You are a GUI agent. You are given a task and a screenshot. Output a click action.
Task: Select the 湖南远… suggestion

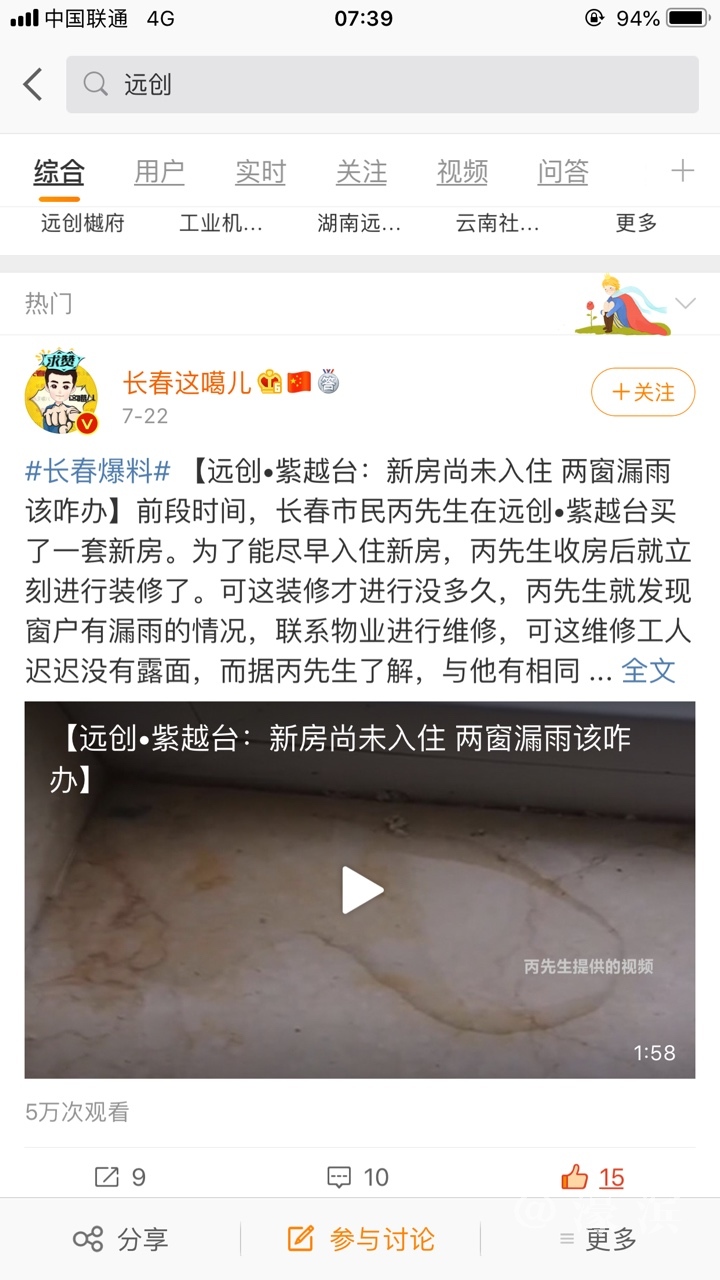click(x=359, y=223)
